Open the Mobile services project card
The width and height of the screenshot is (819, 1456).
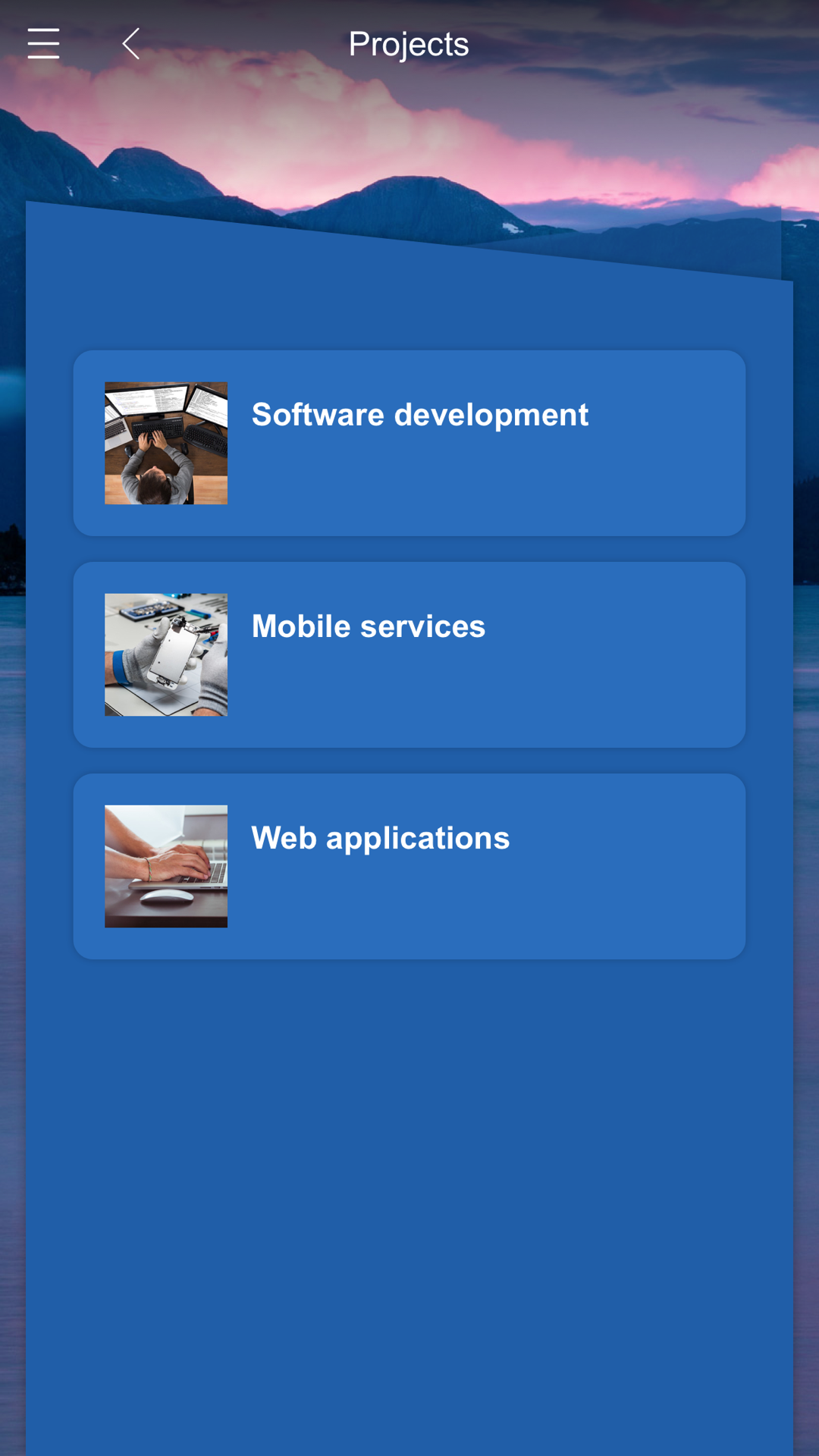[x=409, y=654]
